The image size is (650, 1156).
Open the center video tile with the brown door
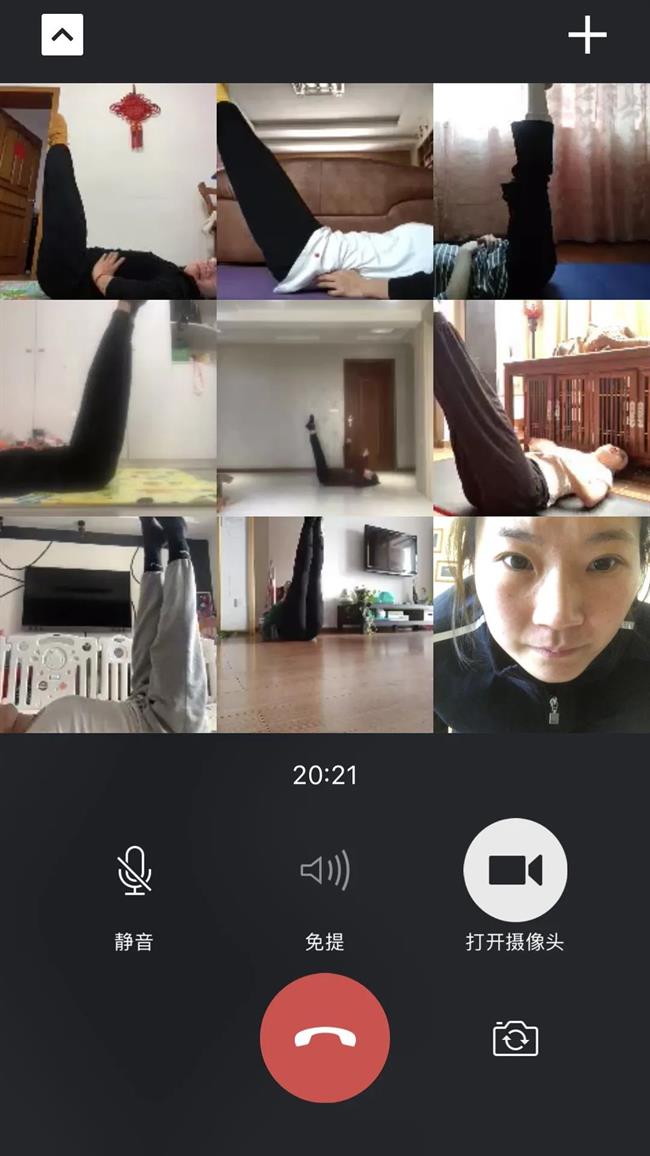325,408
